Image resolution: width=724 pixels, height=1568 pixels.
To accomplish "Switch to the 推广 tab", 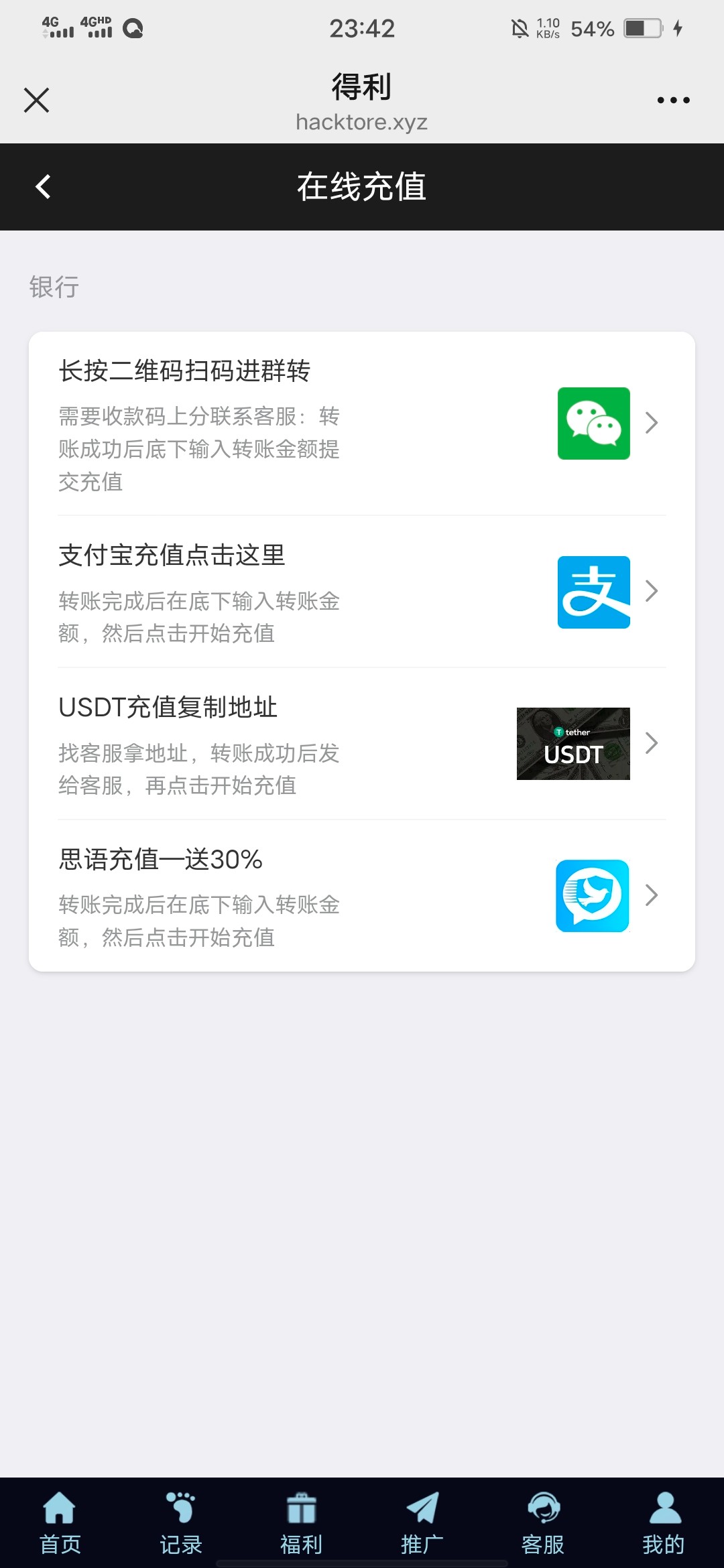I will point(422,1522).
